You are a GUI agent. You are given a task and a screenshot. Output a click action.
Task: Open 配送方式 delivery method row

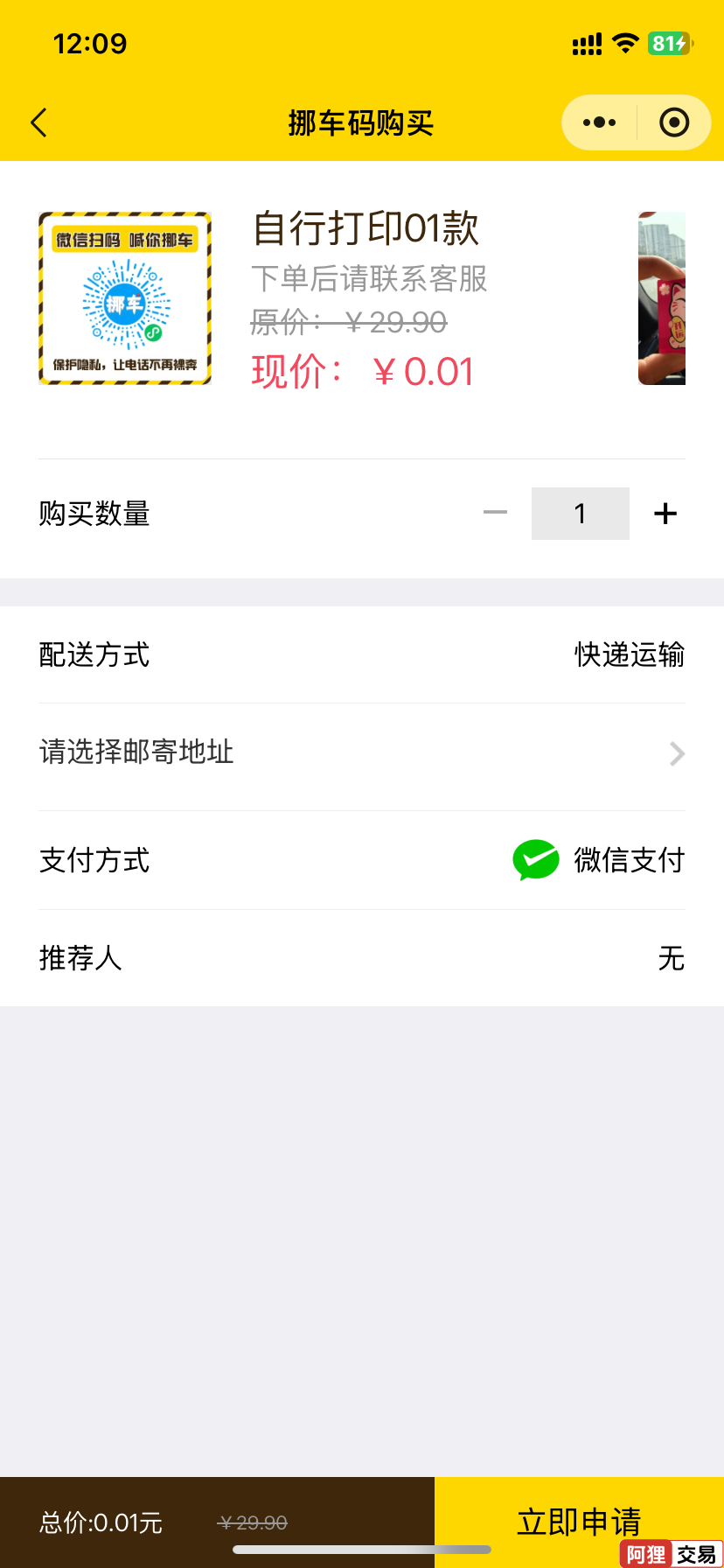point(362,654)
